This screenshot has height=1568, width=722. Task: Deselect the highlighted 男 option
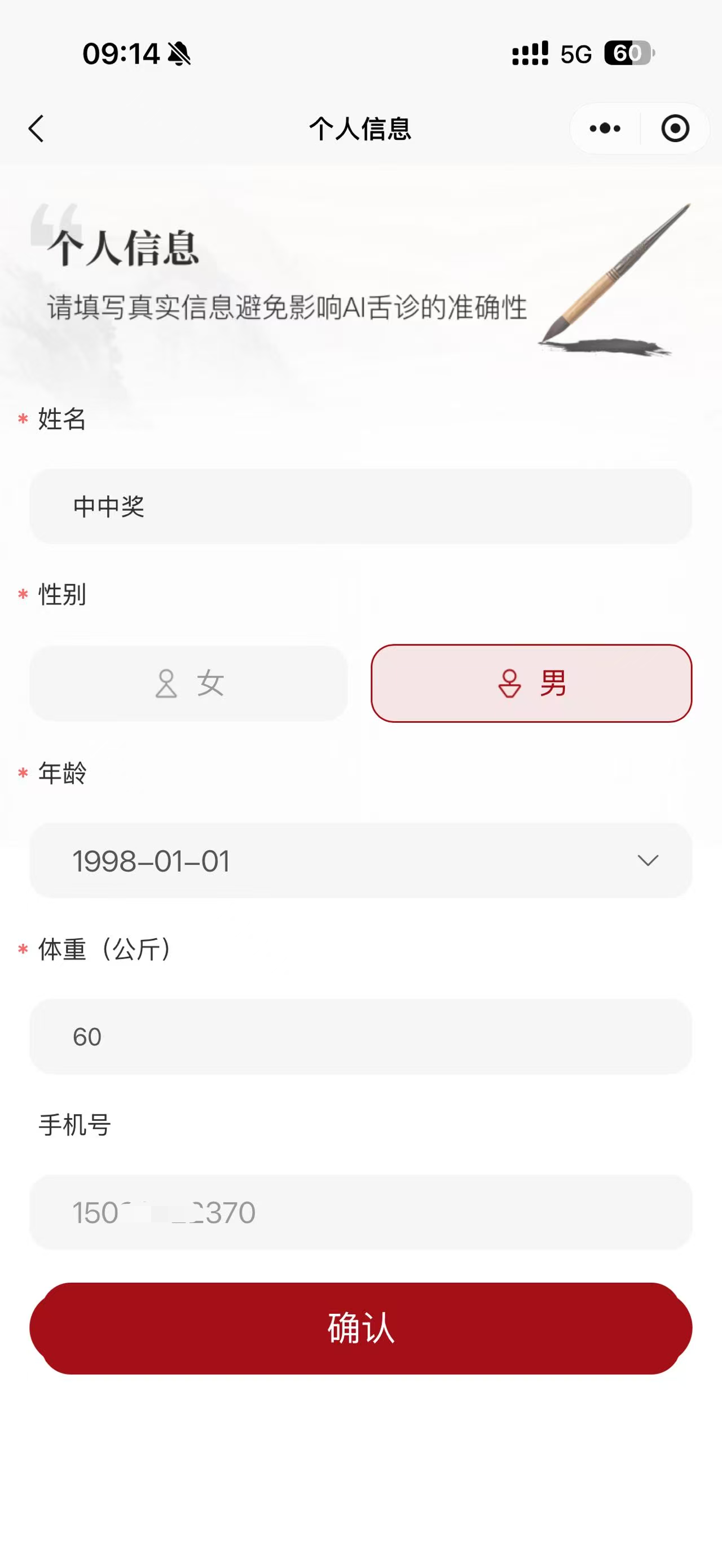(532, 684)
